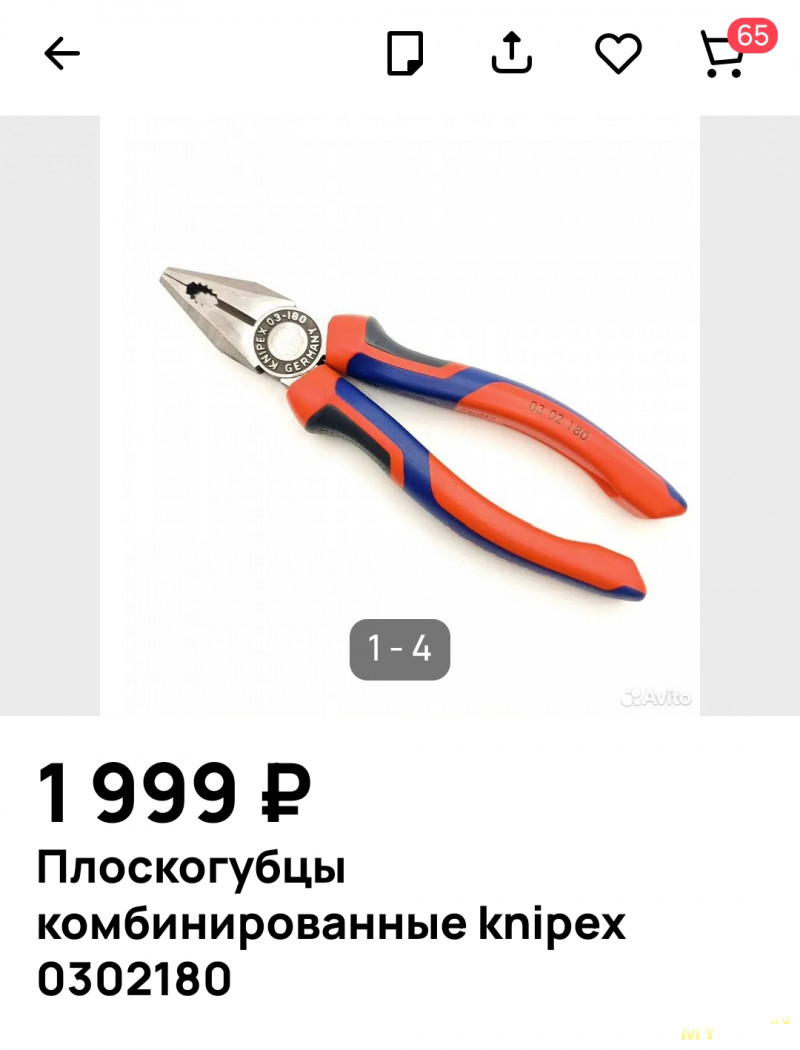
Task: Add a note to this listing
Action: [x=405, y=54]
